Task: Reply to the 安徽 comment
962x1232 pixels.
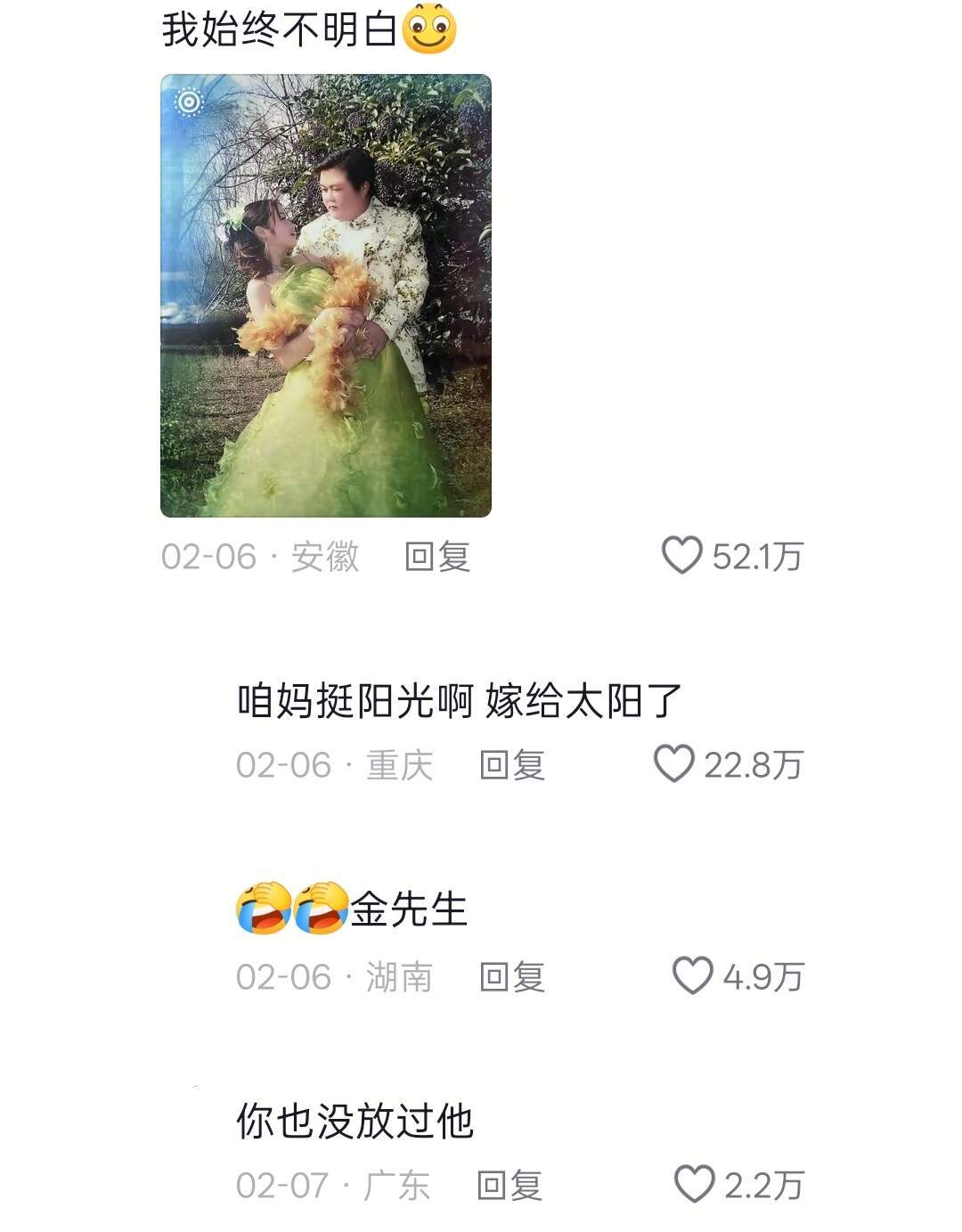Action: pyautogui.click(x=437, y=557)
